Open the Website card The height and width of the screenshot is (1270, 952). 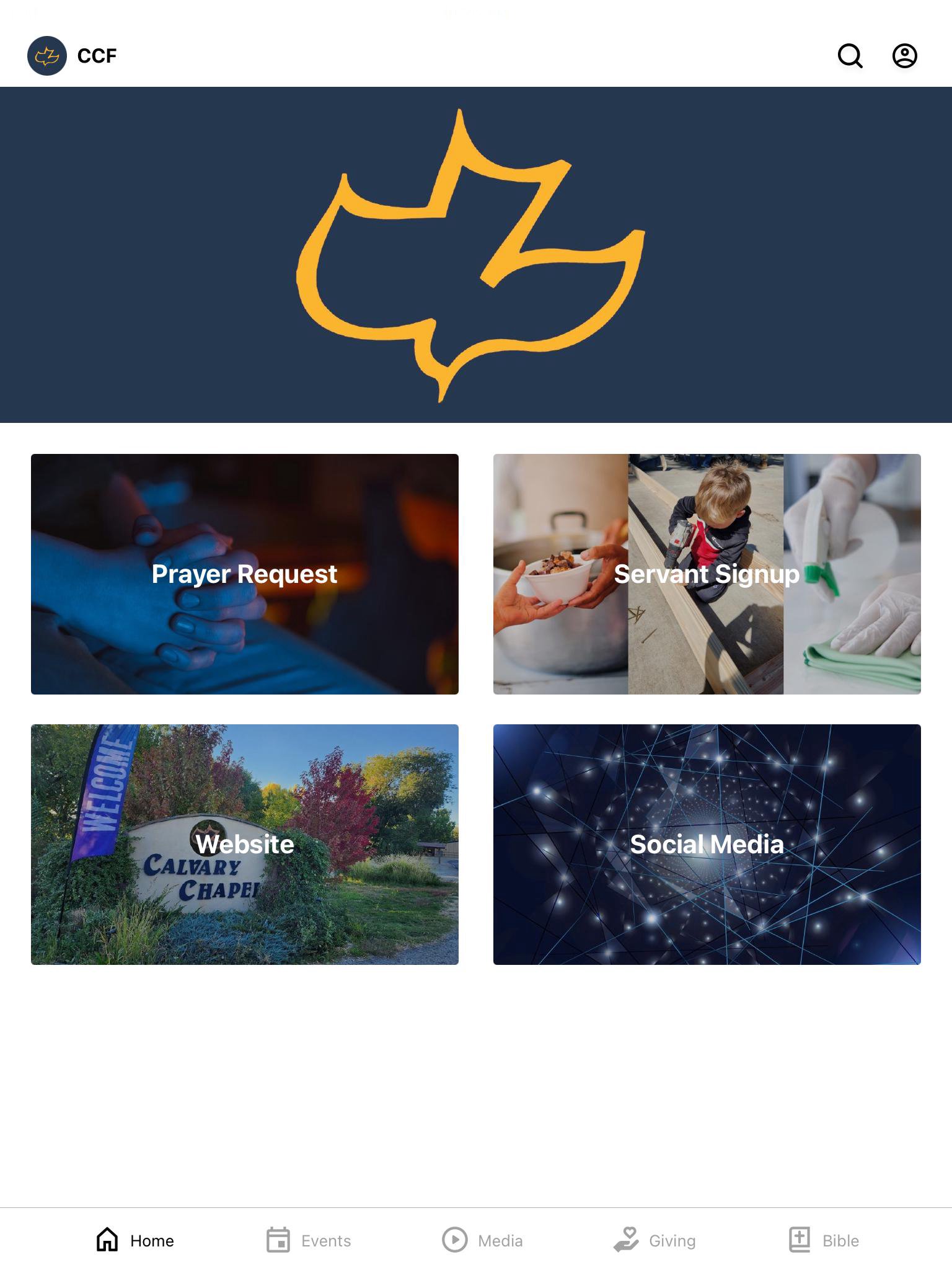click(245, 844)
